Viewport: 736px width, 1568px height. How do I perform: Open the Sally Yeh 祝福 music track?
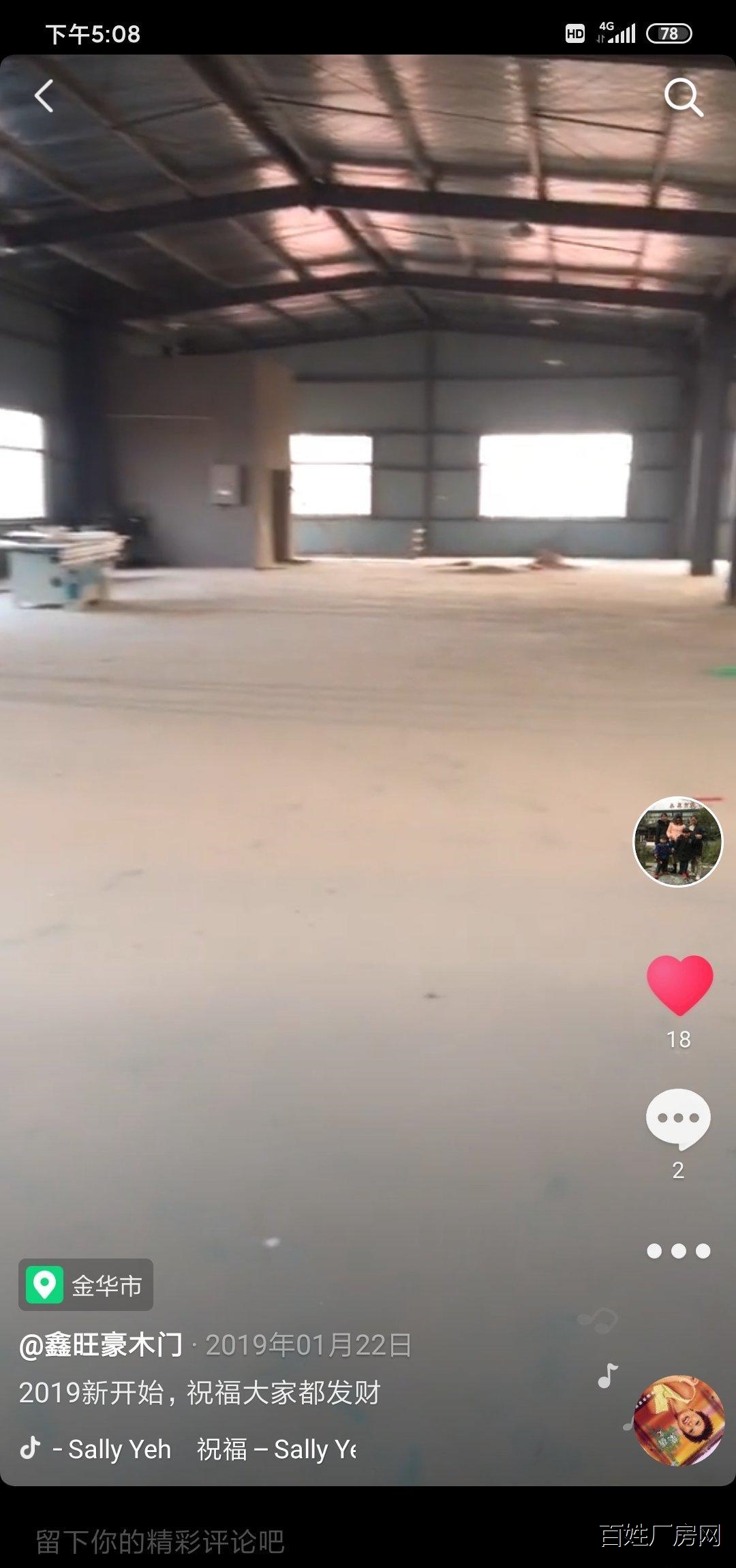[204, 1449]
